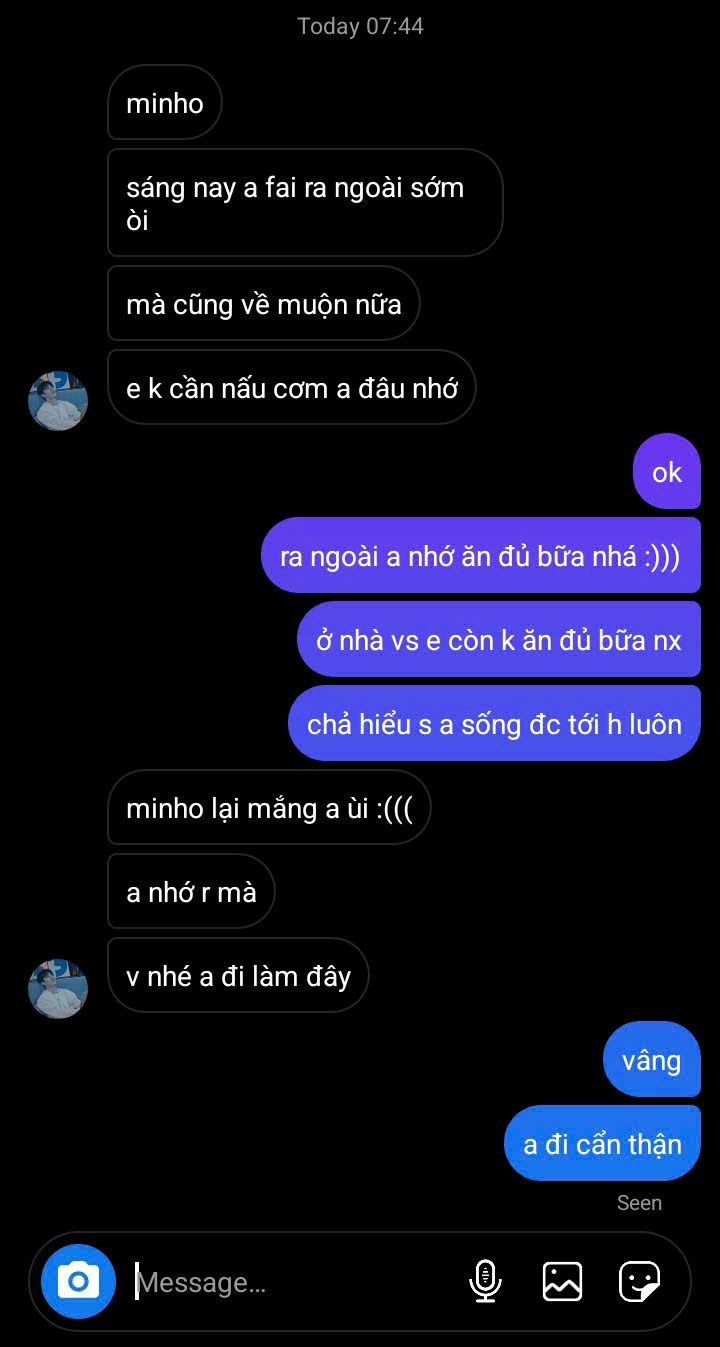Open the photo gallery picker
This screenshot has width=720, height=1347.
562,1281
